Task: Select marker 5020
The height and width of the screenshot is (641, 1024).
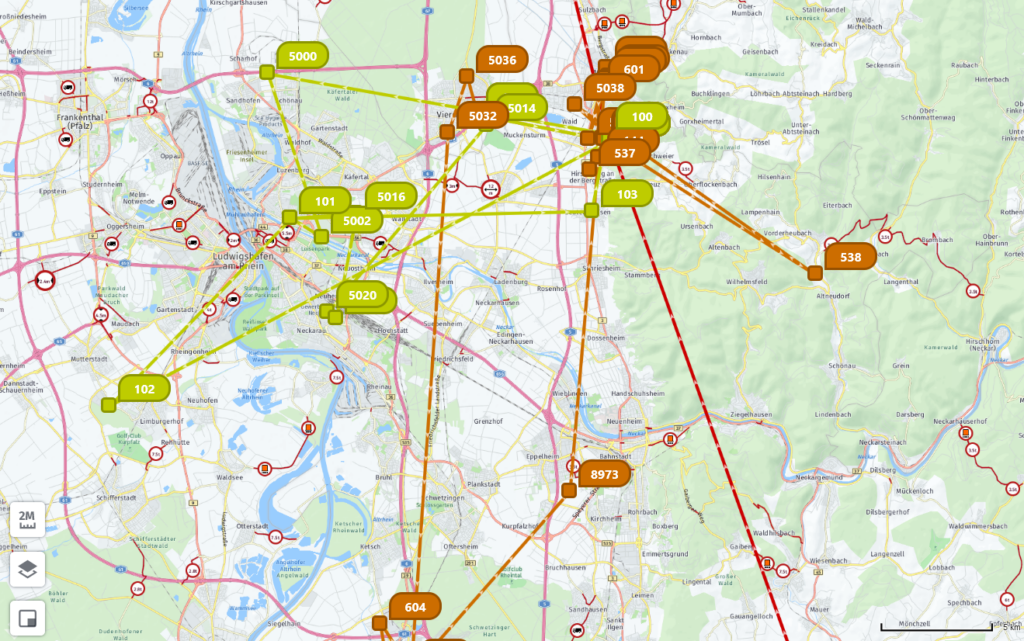Action: click(363, 295)
